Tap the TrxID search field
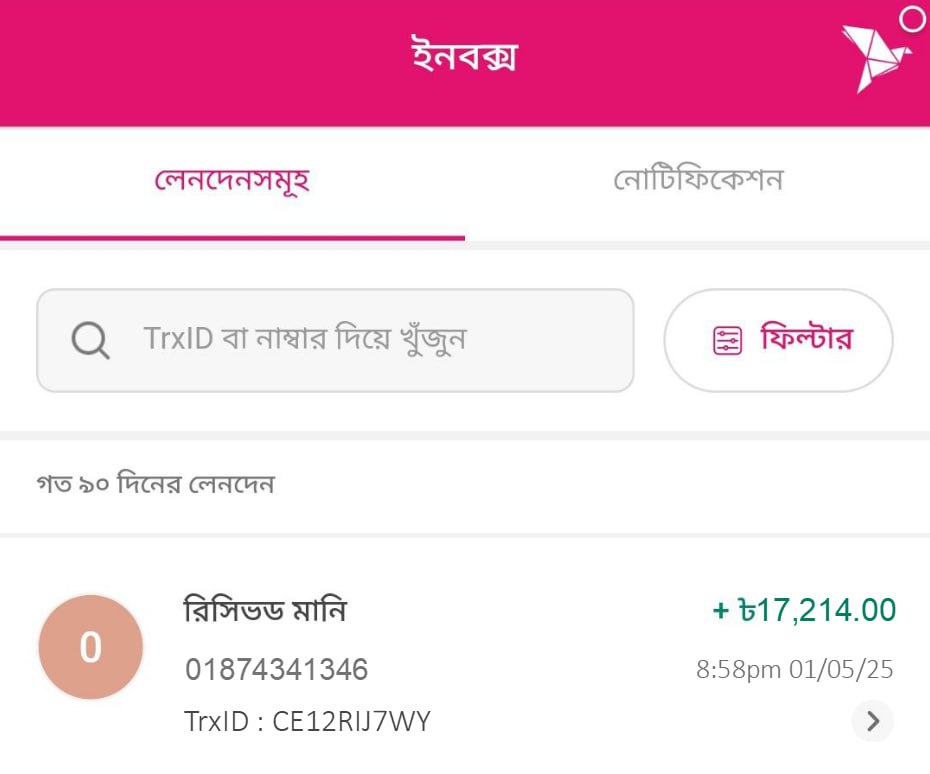This screenshot has height=774, width=930. (335, 340)
